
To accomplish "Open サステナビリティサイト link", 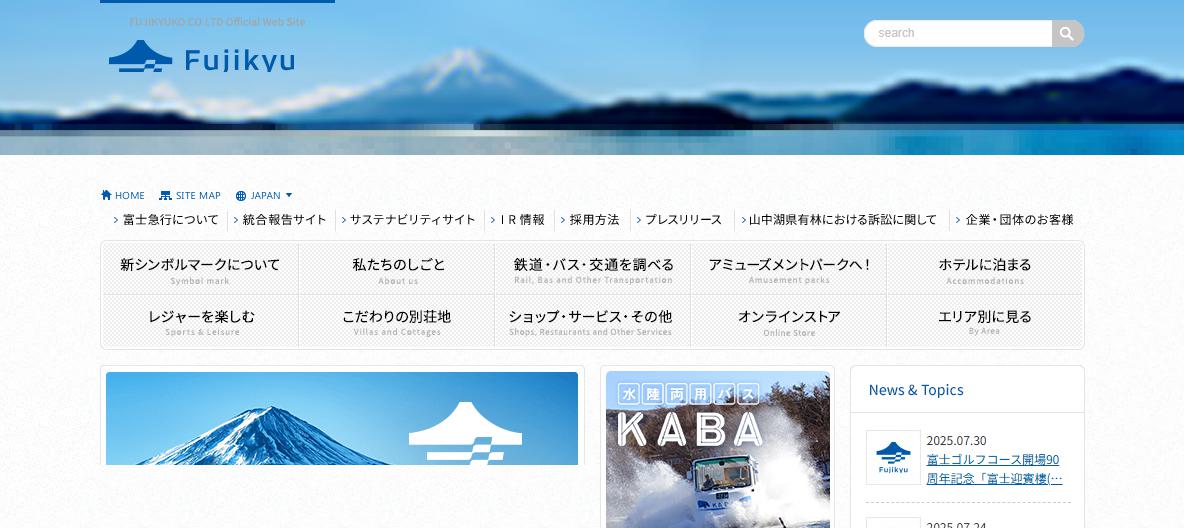I will click(x=412, y=220).
